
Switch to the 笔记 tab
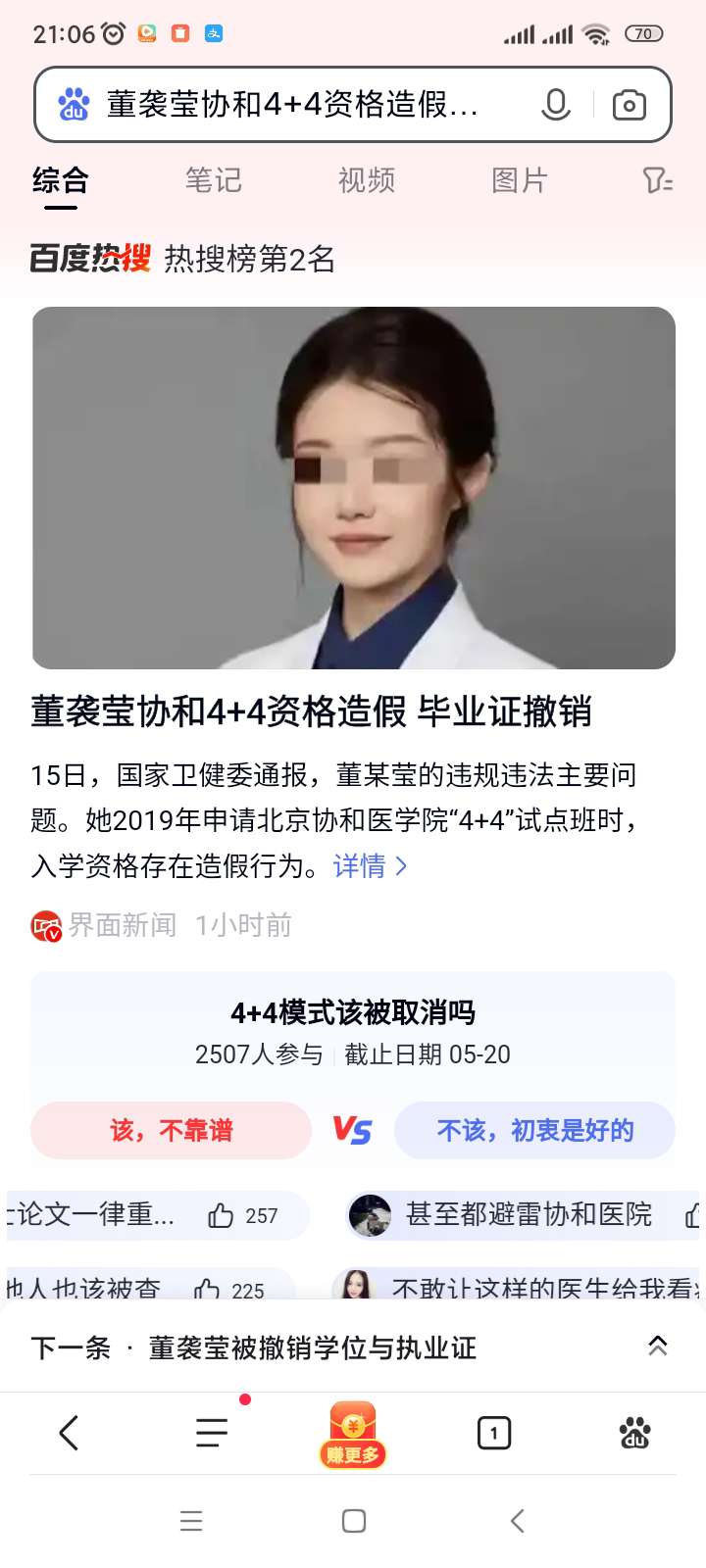coord(213,180)
